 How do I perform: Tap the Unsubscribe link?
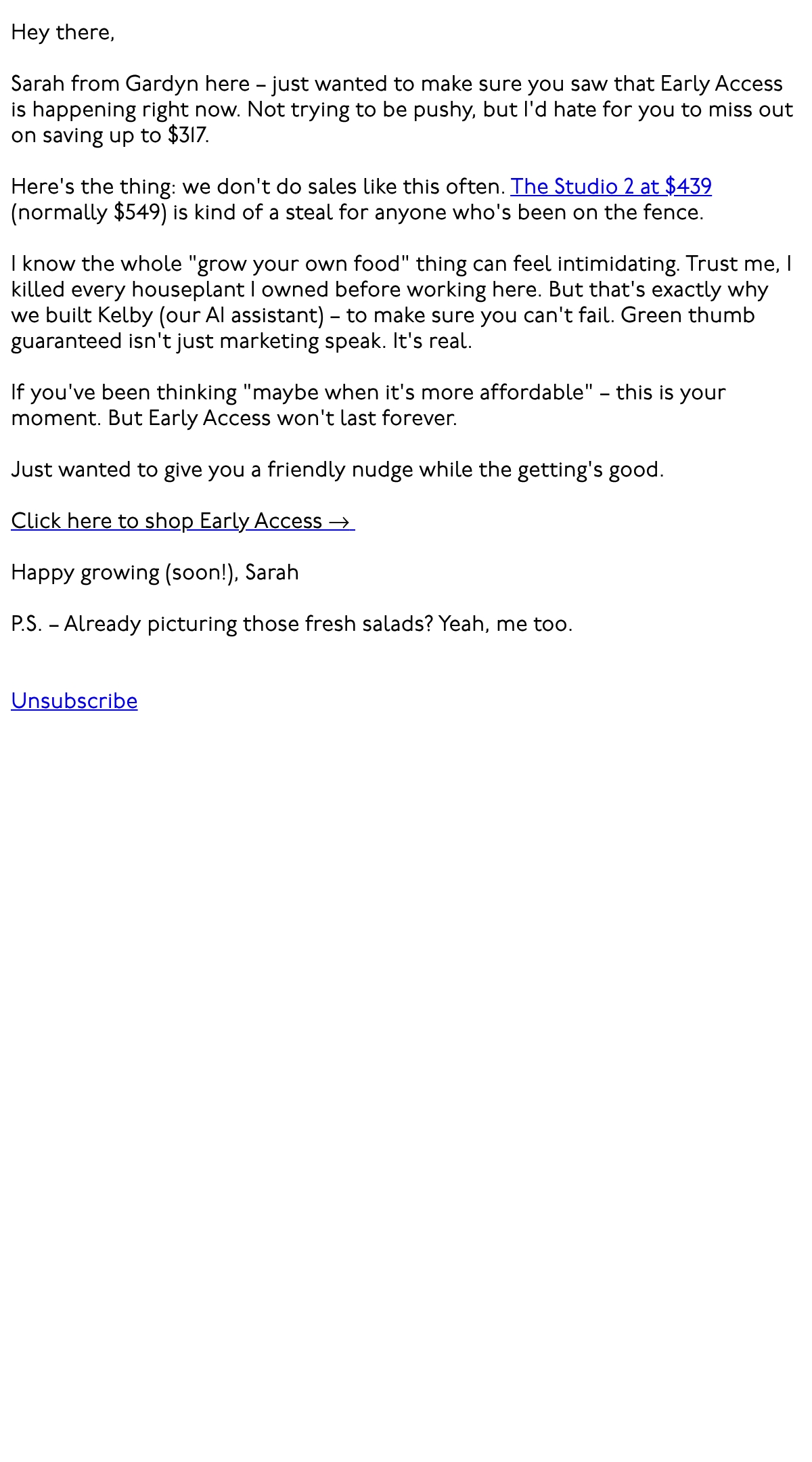click(74, 701)
